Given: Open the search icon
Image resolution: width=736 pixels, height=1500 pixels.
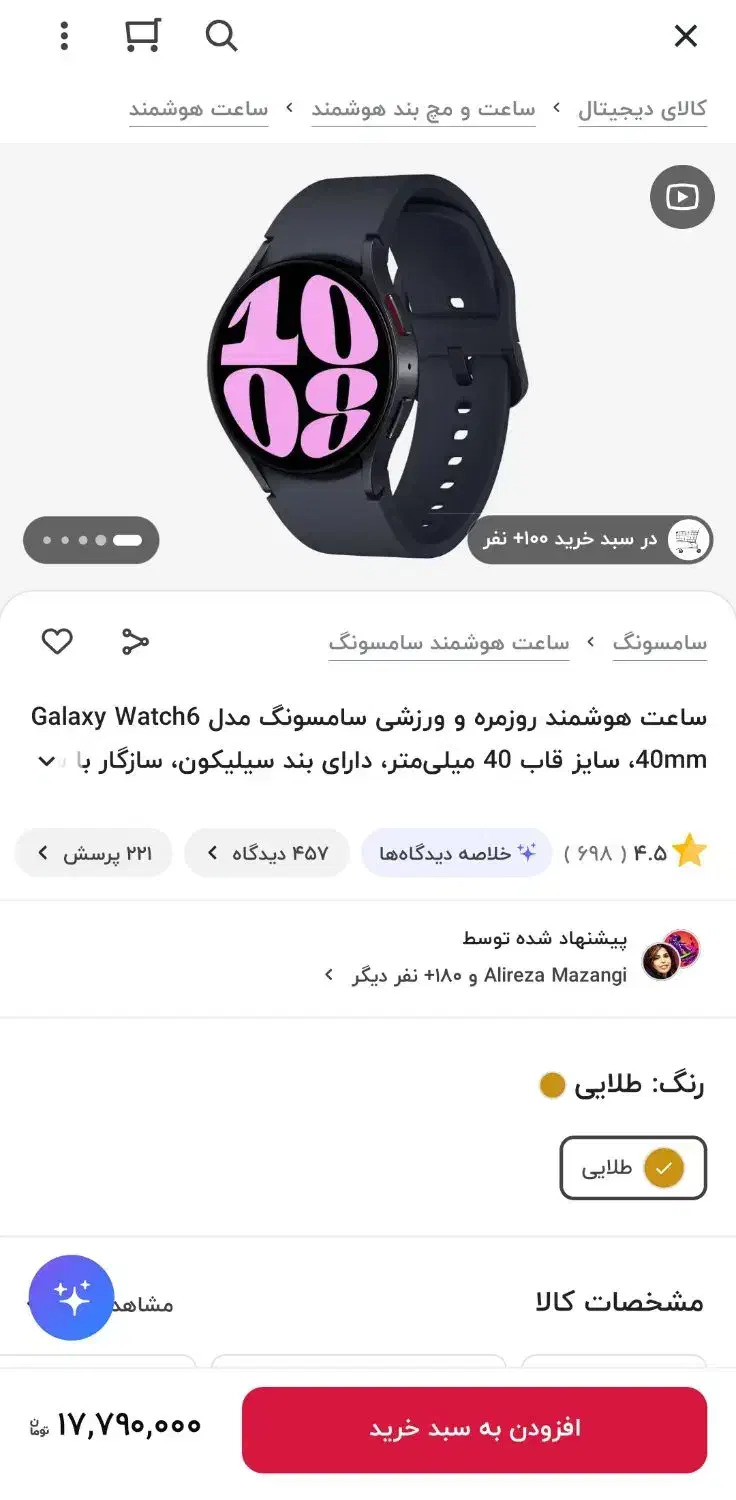Looking at the screenshot, I should click(221, 37).
